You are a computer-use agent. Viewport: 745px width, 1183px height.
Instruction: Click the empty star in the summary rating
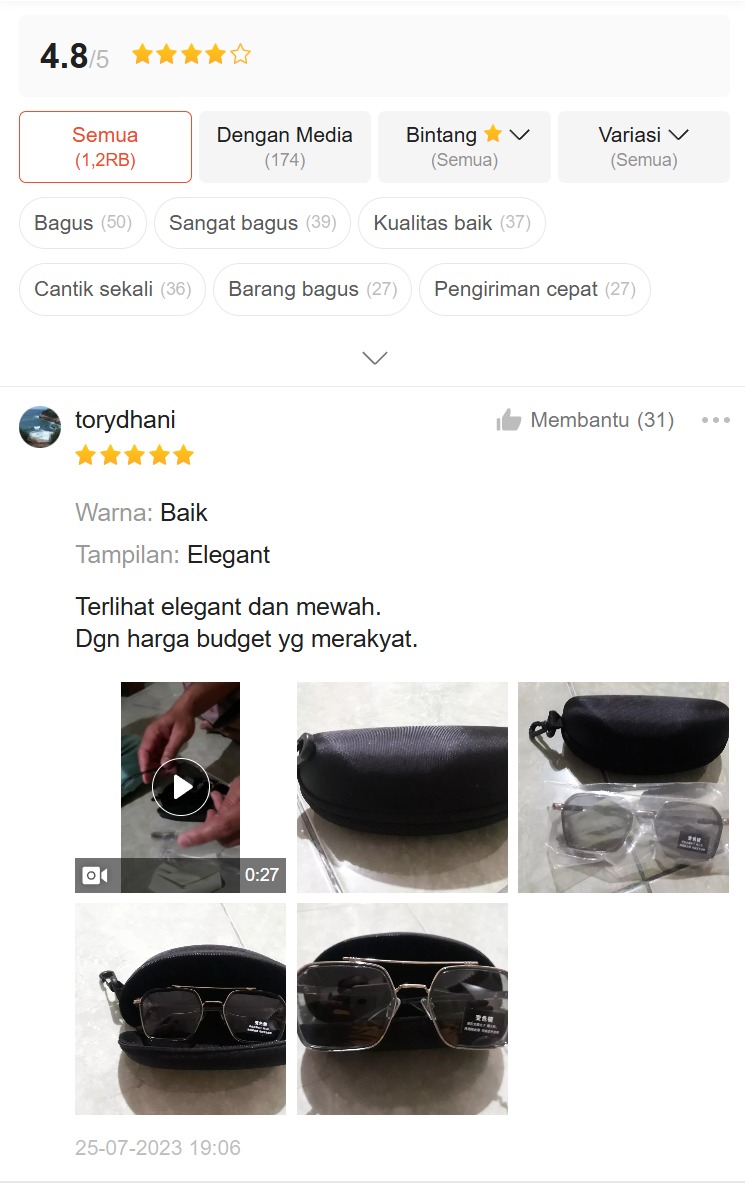[239, 53]
